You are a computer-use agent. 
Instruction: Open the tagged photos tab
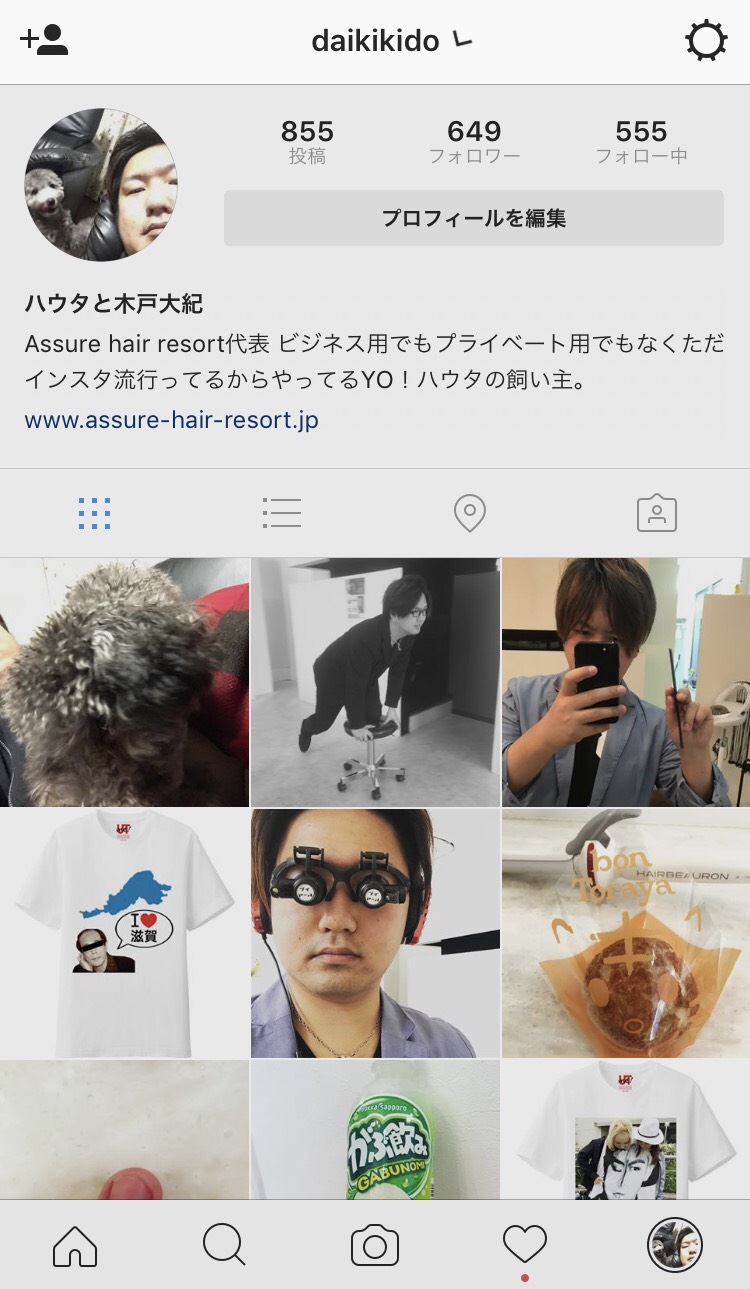(x=656, y=513)
